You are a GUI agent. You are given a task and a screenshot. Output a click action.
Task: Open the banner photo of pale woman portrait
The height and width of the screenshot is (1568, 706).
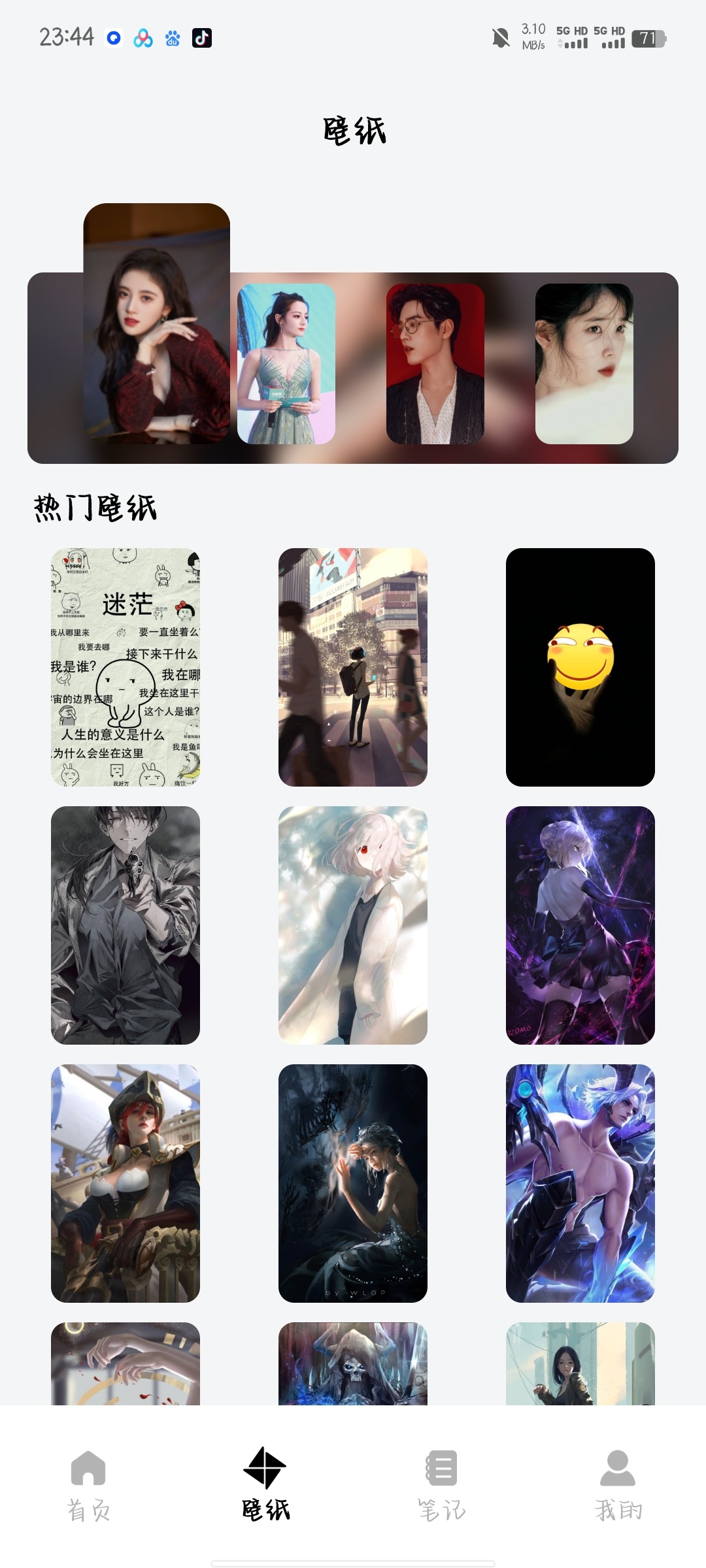pos(584,364)
